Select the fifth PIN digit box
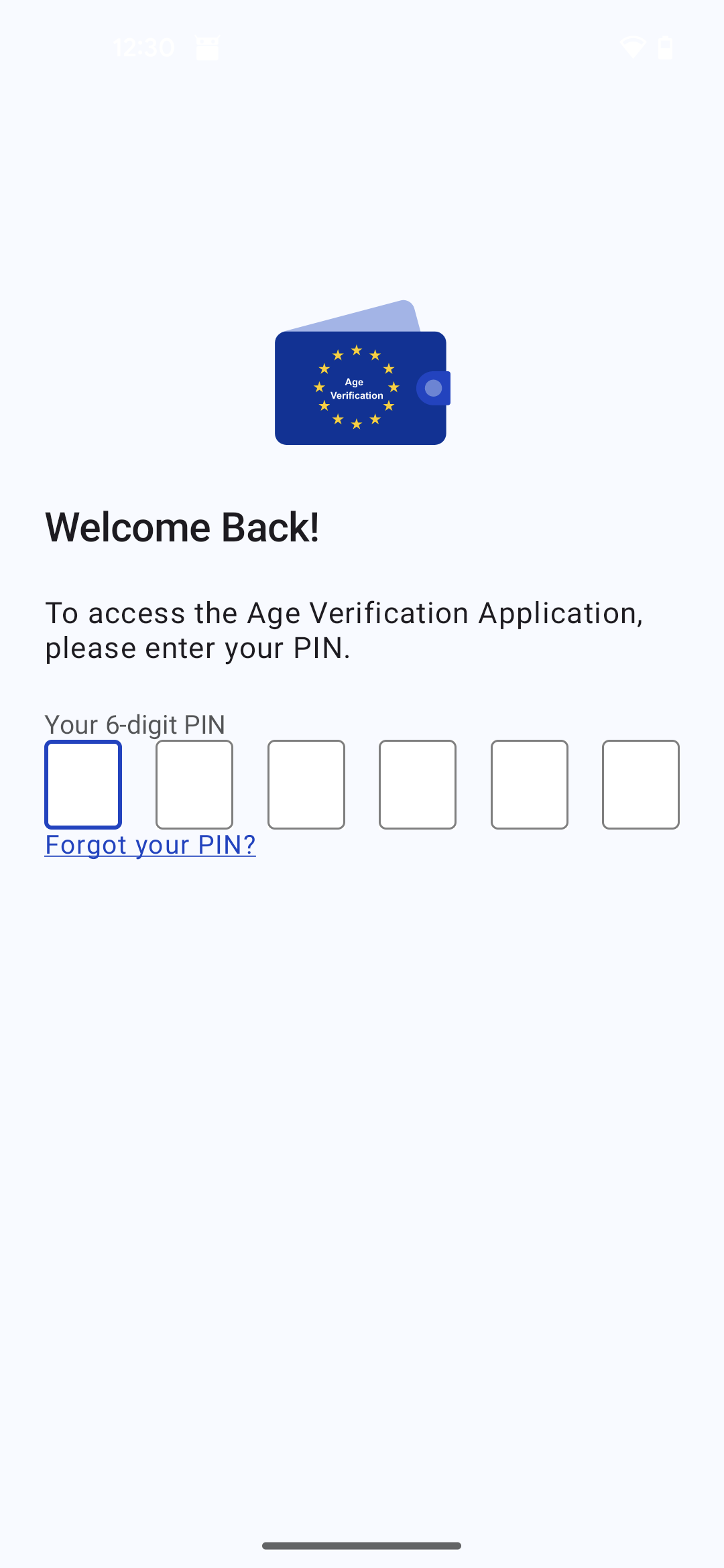This screenshot has width=724, height=1568. tap(530, 784)
